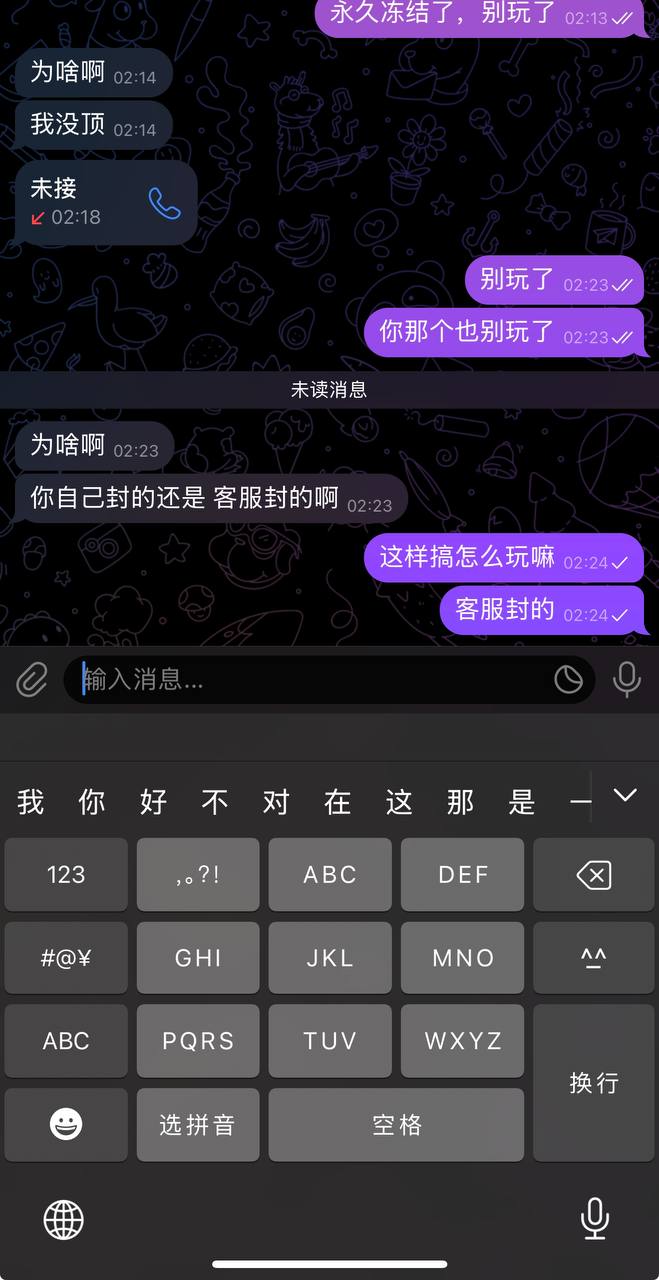Select the candidate word 你
Viewport: 659px width, 1280px height.
[92, 802]
